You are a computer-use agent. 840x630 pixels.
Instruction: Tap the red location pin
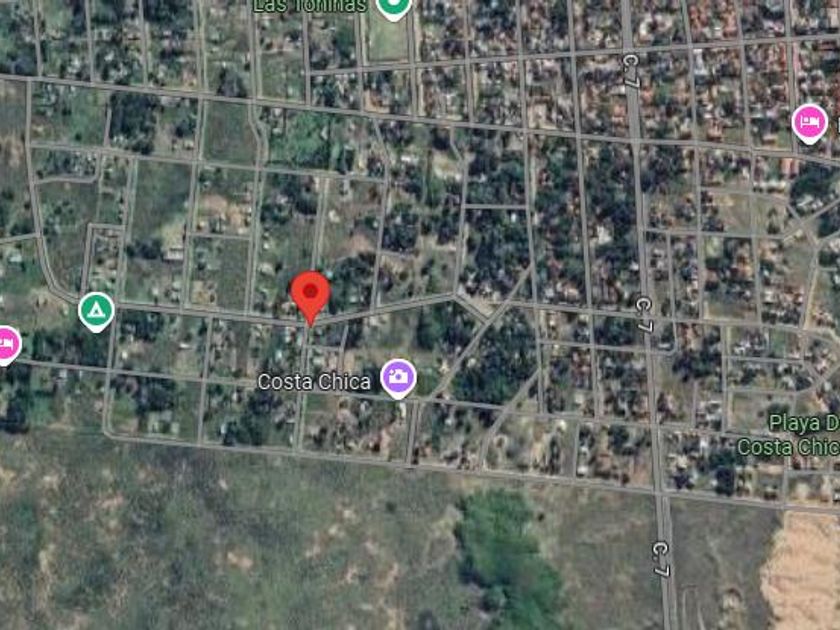pos(310,294)
